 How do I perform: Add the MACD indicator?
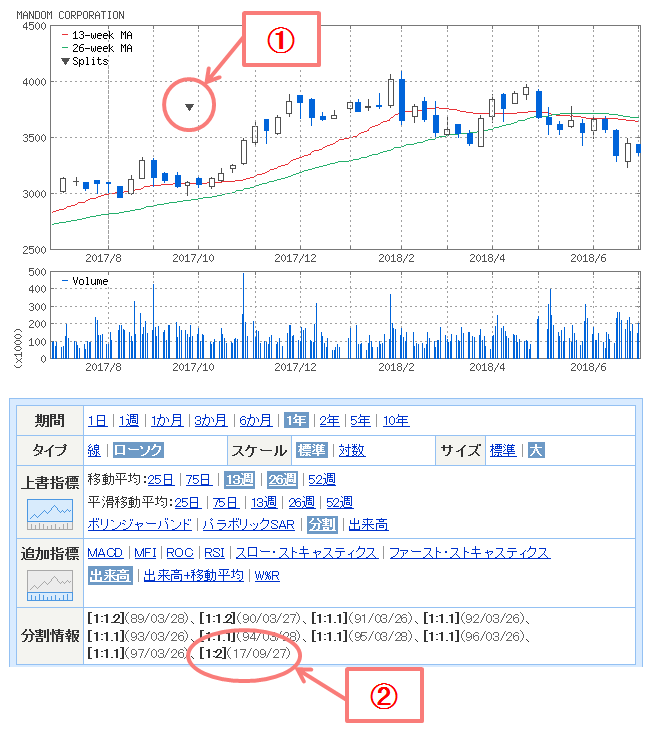(x=105, y=552)
